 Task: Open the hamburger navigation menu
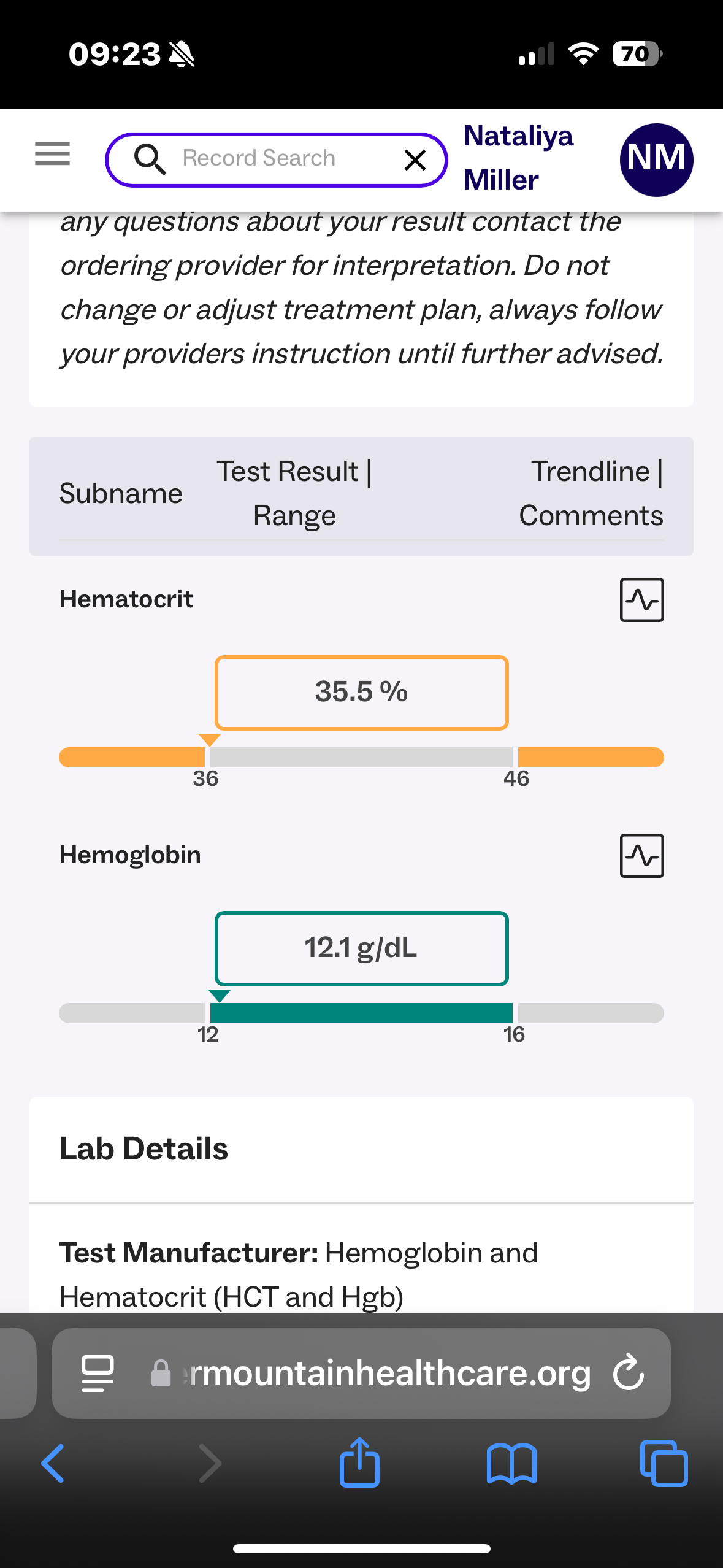point(52,153)
